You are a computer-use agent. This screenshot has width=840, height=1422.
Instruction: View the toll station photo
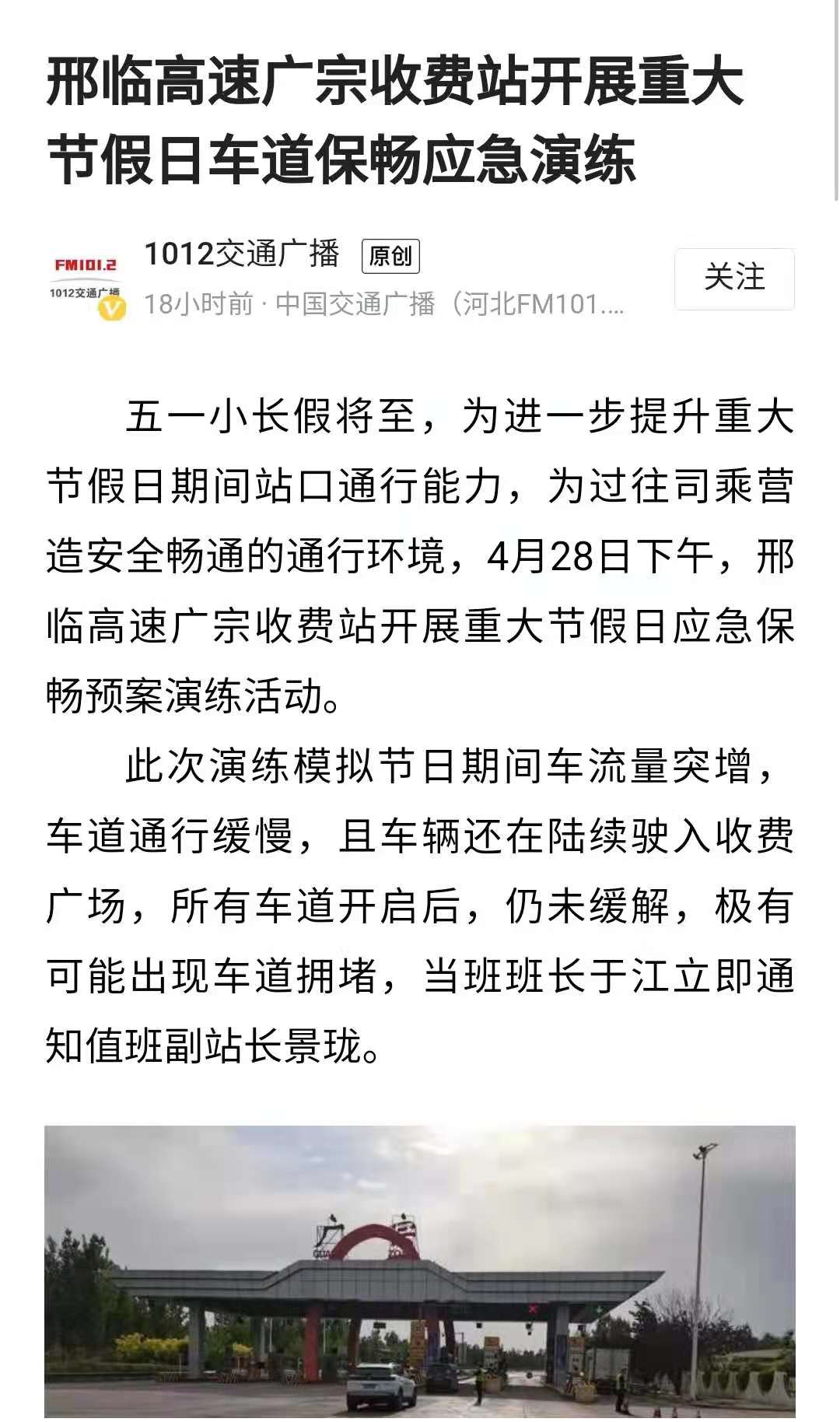(x=420, y=1271)
